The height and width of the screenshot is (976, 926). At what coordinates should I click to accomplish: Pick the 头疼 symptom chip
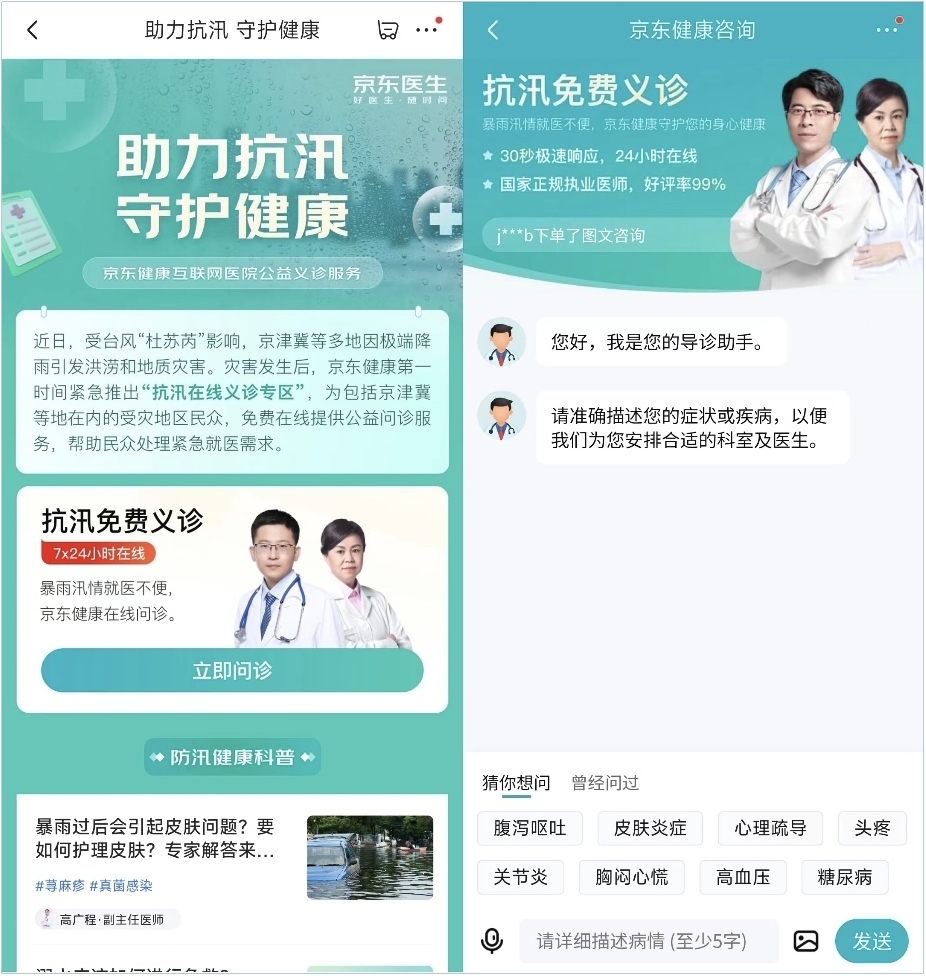click(x=872, y=828)
